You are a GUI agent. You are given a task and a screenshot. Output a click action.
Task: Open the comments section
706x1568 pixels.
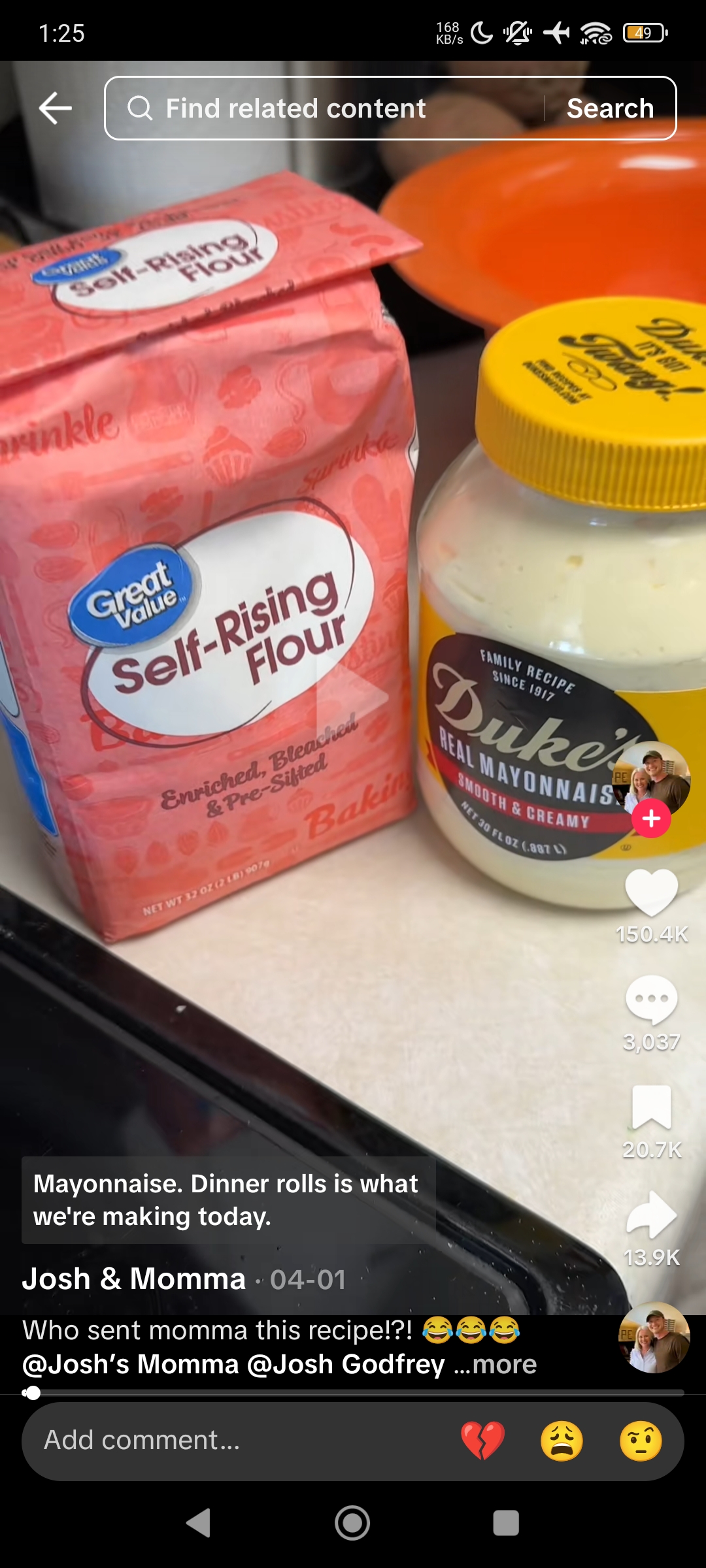click(652, 1000)
